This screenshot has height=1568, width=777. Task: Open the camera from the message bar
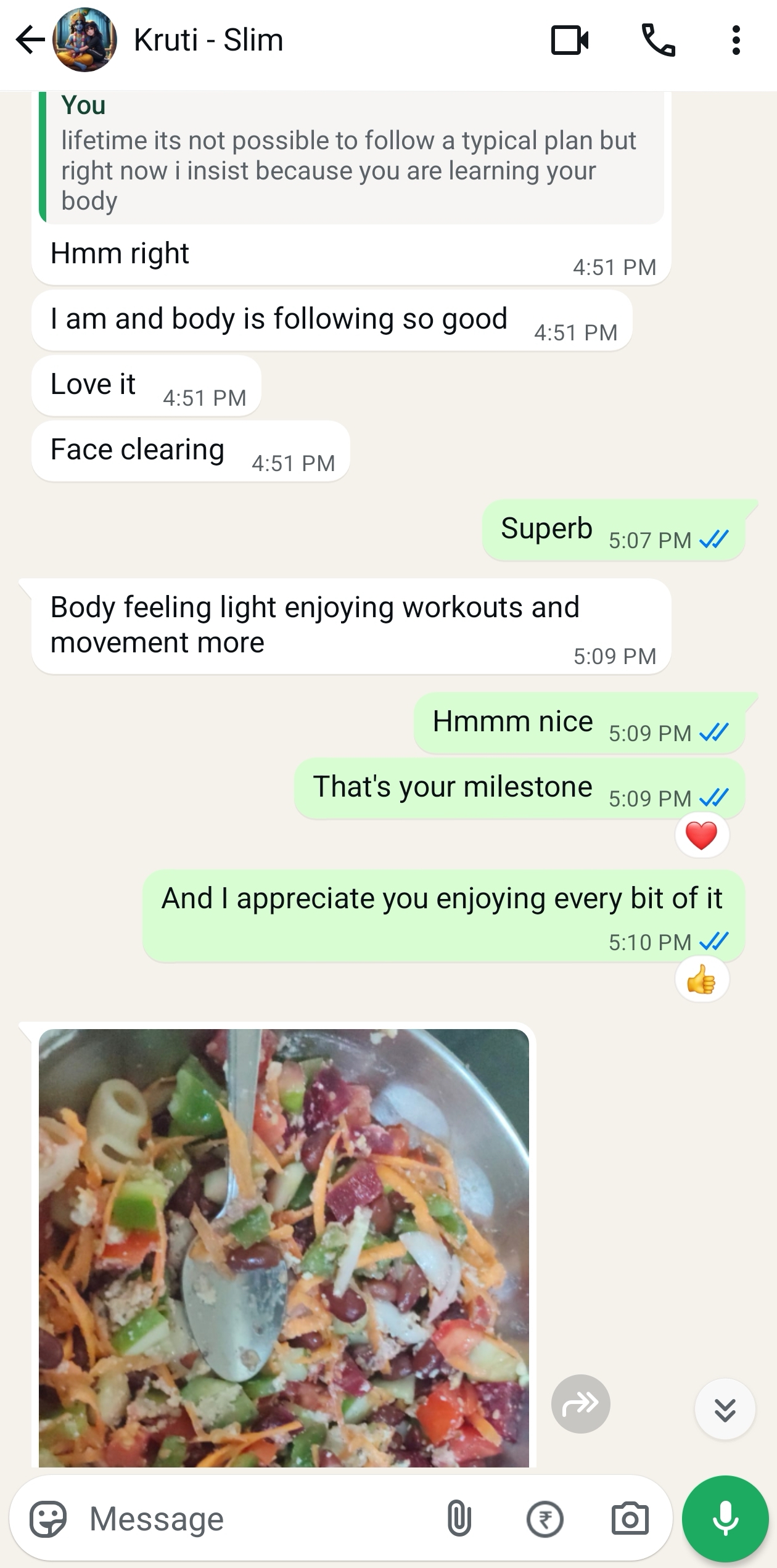click(x=630, y=1518)
